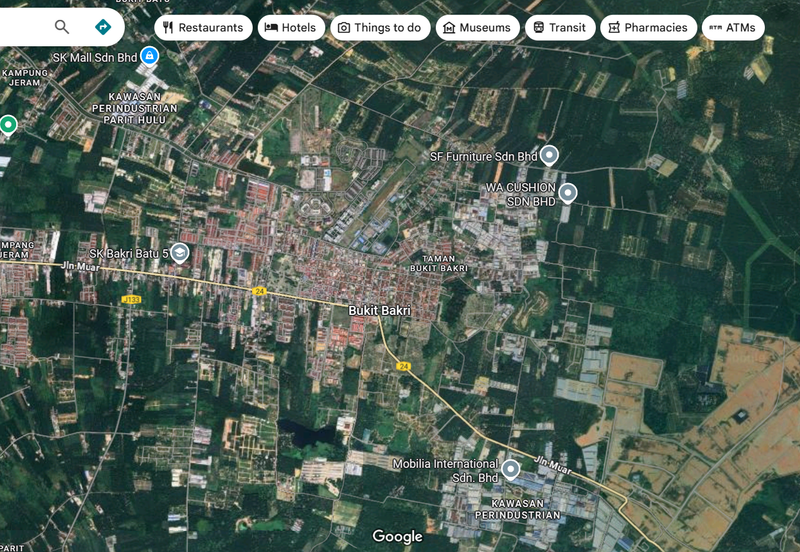Filter map by Restaurants

click(x=203, y=28)
